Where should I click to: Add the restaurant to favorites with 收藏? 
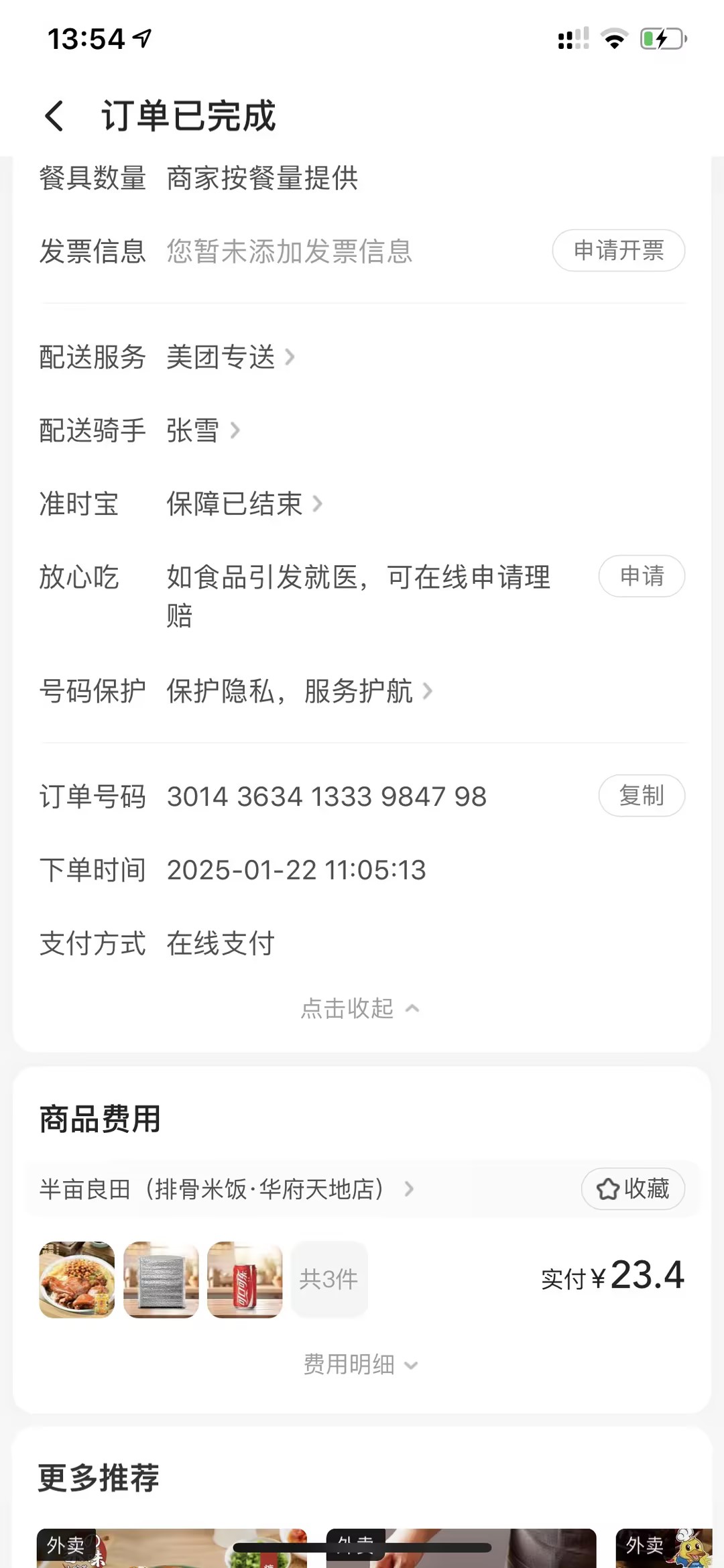[x=632, y=1189]
